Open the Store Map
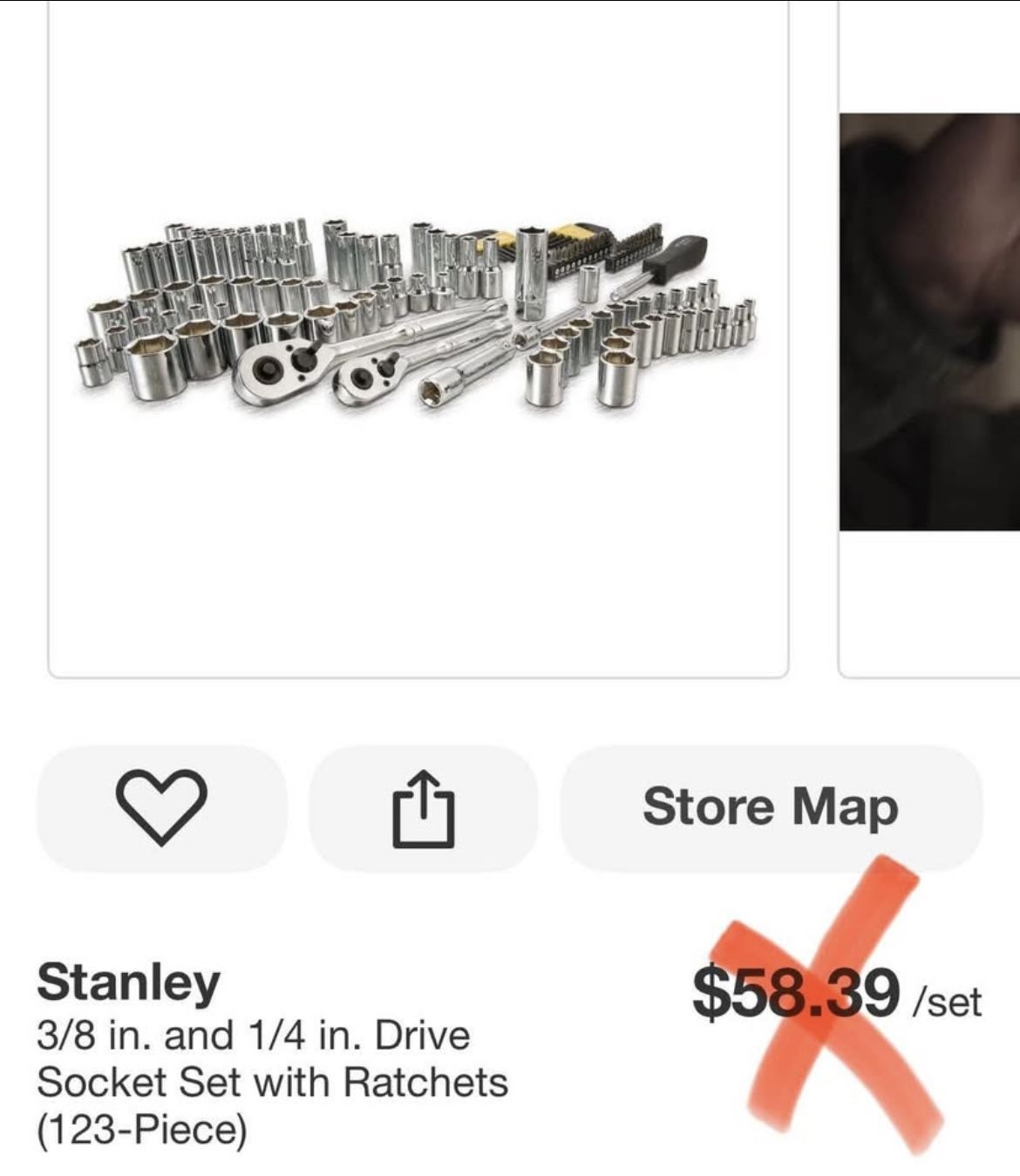This screenshot has width=1020, height=1176. click(x=770, y=806)
